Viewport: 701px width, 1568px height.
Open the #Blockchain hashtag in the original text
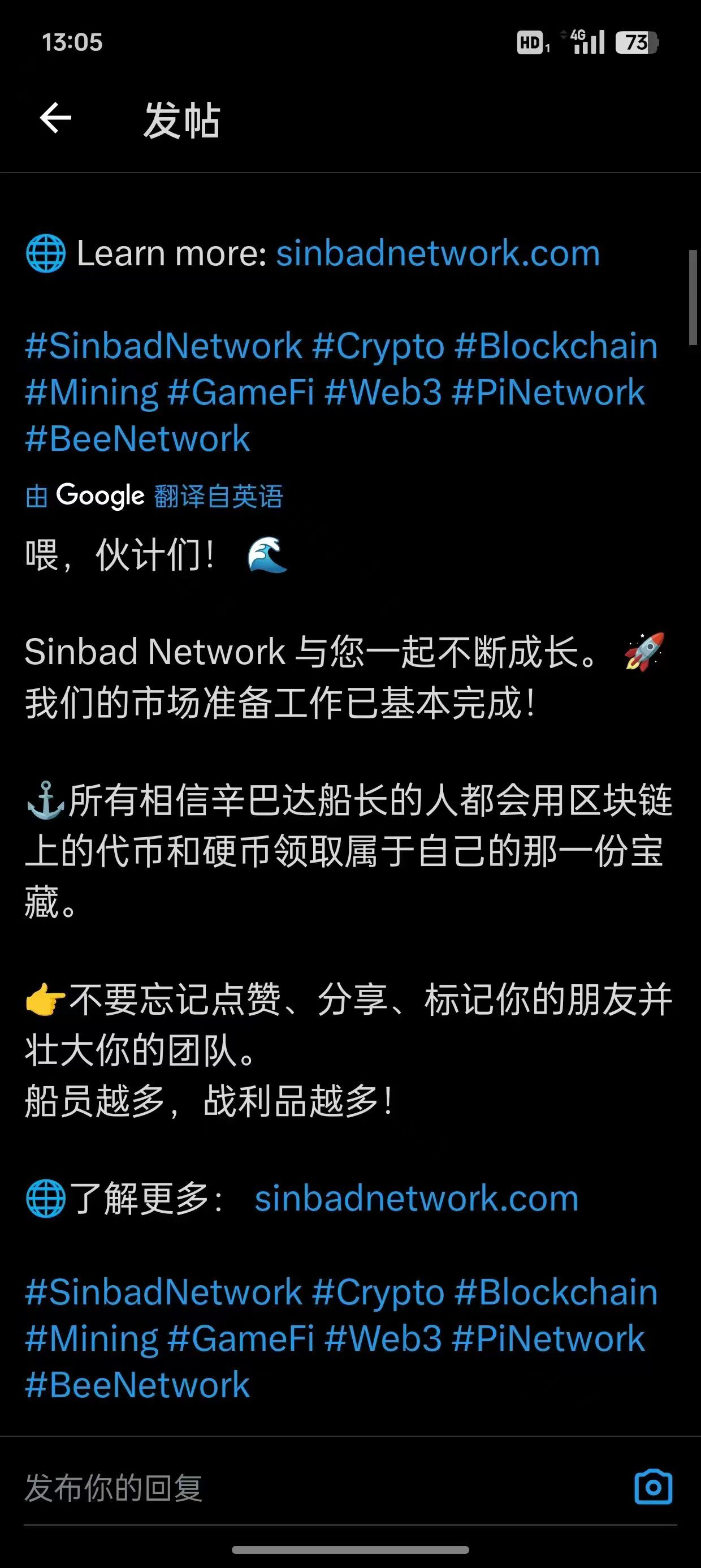(556, 346)
